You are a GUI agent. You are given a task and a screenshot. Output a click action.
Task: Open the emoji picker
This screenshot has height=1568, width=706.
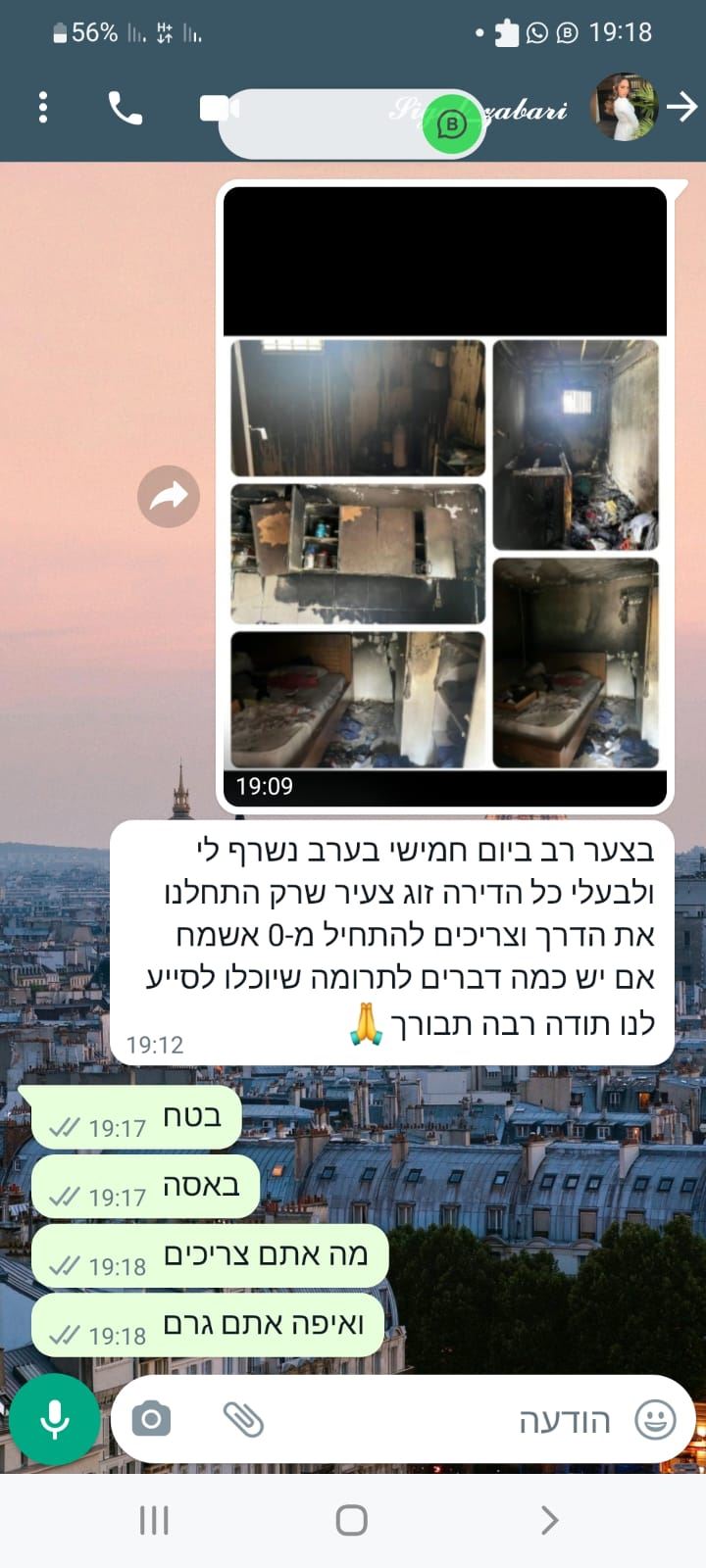tap(655, 1419)
